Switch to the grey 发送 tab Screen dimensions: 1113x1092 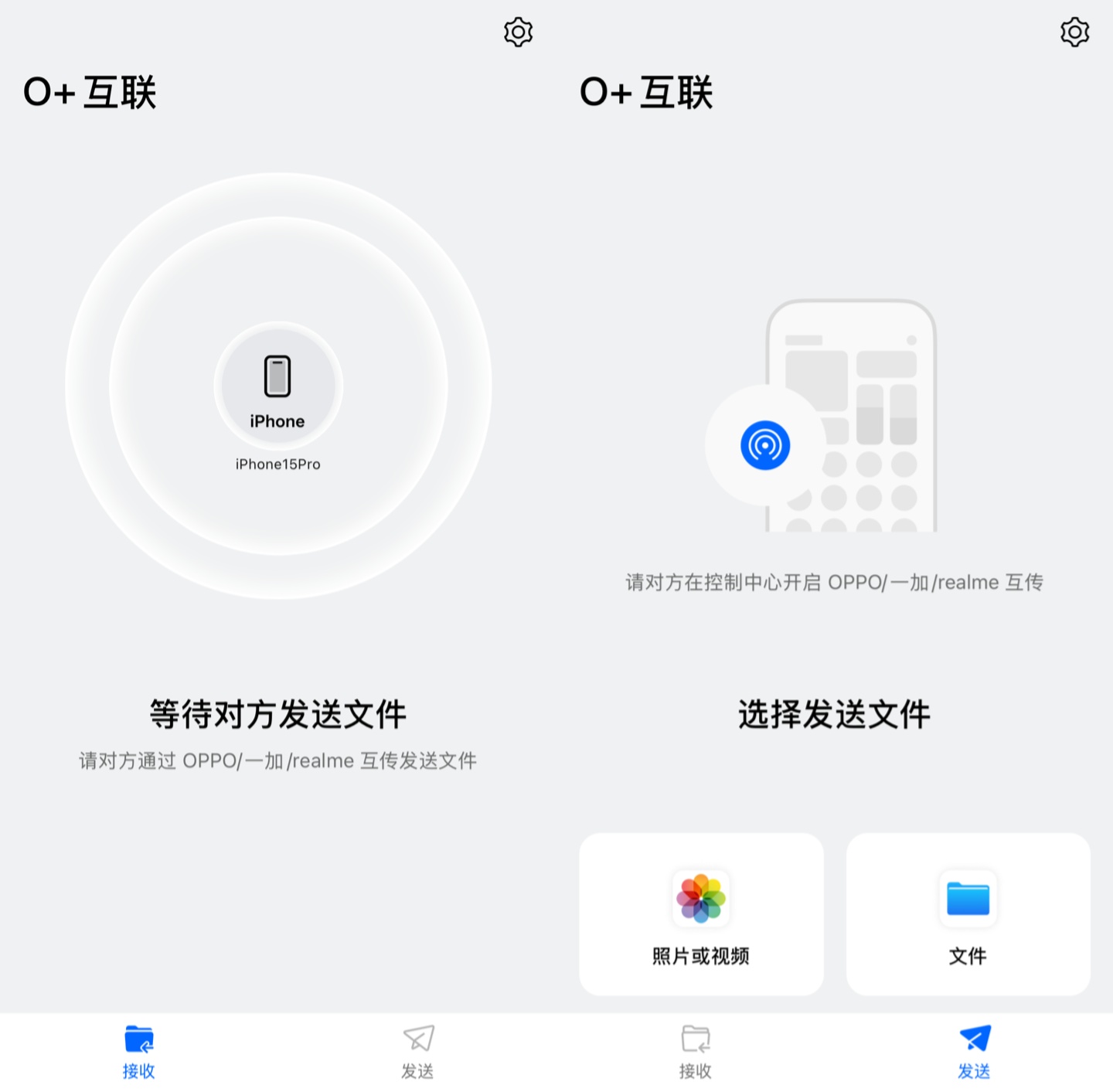click(x=417, y=1051)
